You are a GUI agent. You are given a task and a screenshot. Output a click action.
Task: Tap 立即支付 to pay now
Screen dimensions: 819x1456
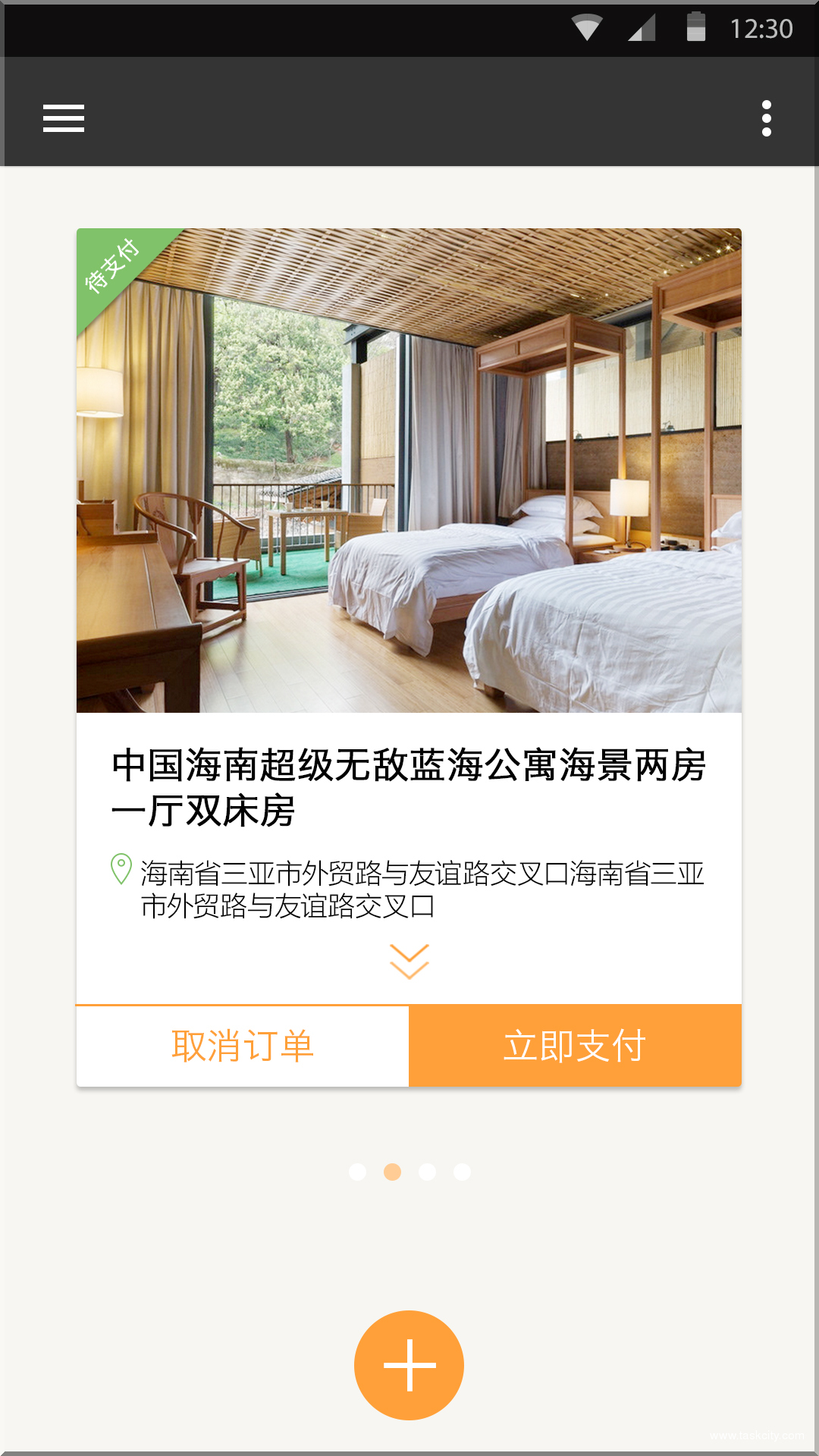(575, 1046)
